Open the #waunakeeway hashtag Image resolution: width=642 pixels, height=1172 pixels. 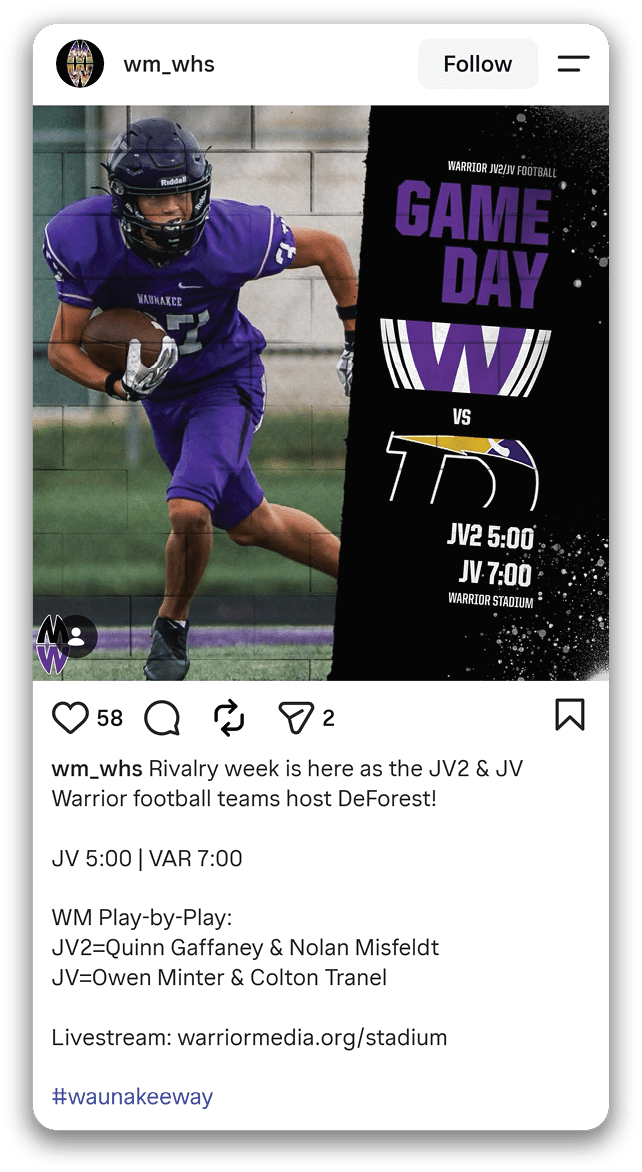point(132,1097)
